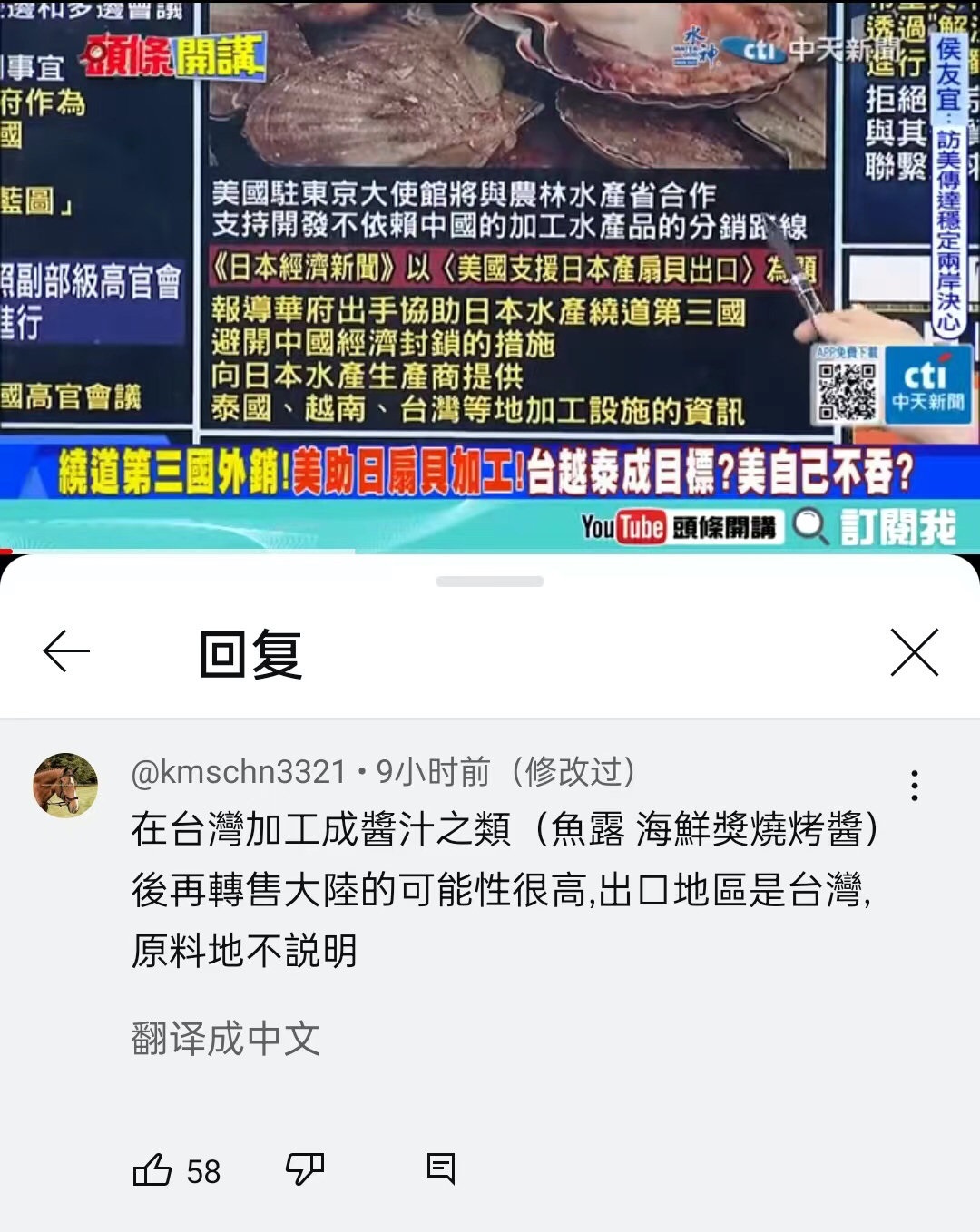Go back from the 回复 panel
The image size is (980, 1232).
pos(66,651)
